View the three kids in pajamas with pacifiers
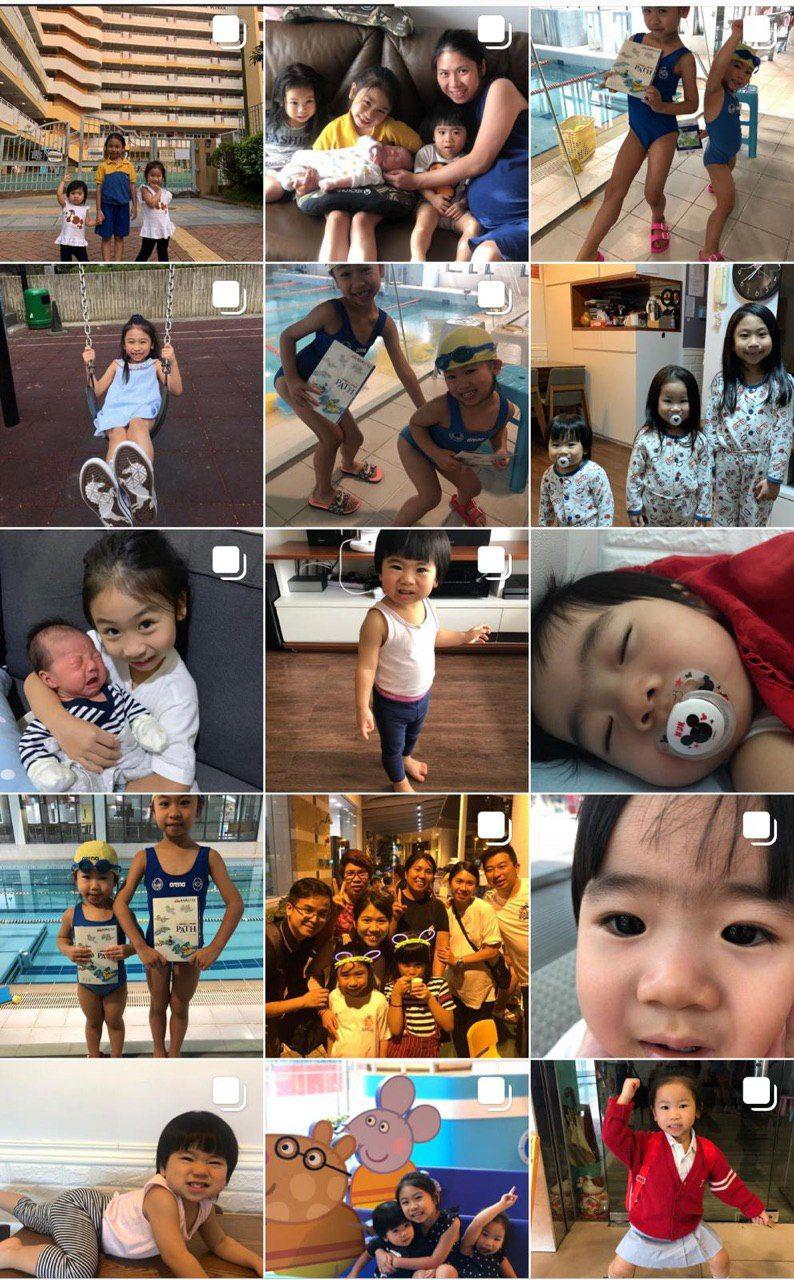This screenshot has width=794, height=1280. 662,395
